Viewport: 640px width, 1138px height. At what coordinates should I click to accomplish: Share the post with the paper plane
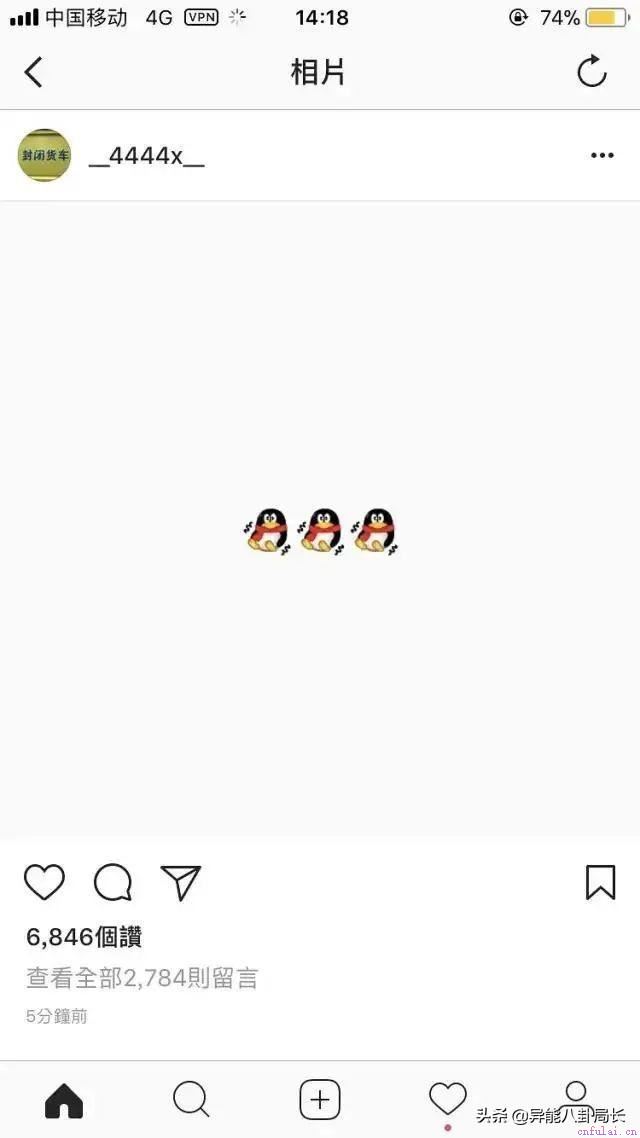(181, 882)
